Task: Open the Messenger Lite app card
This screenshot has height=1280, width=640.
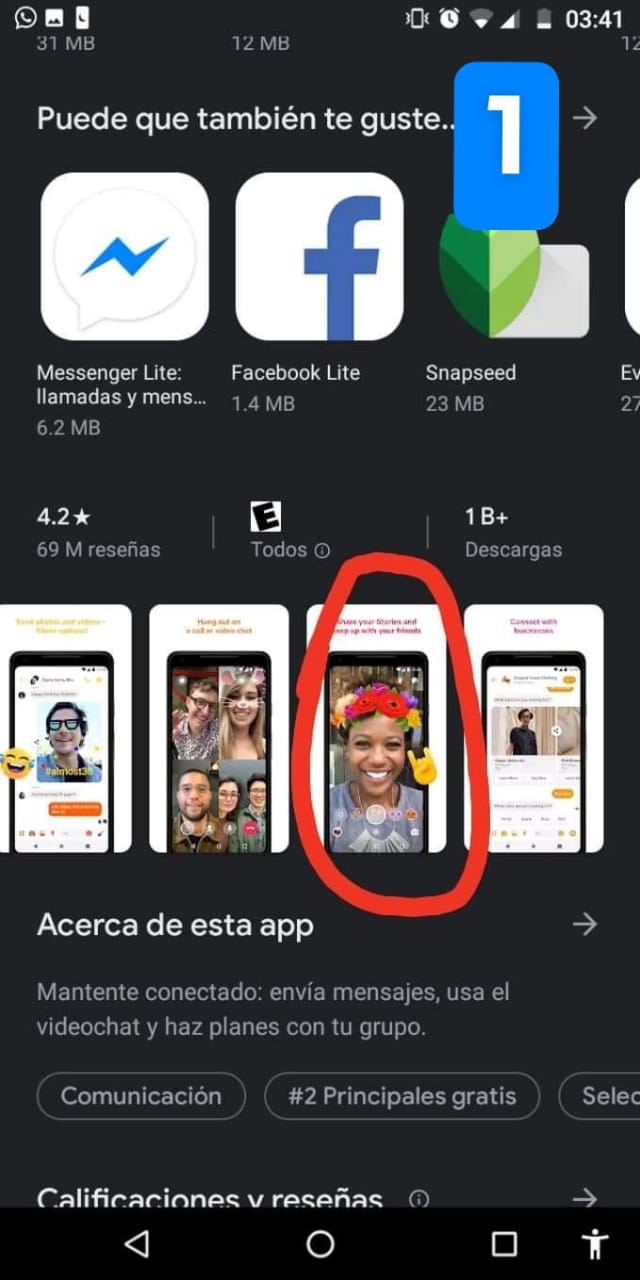Action: (x=124, y=257)
